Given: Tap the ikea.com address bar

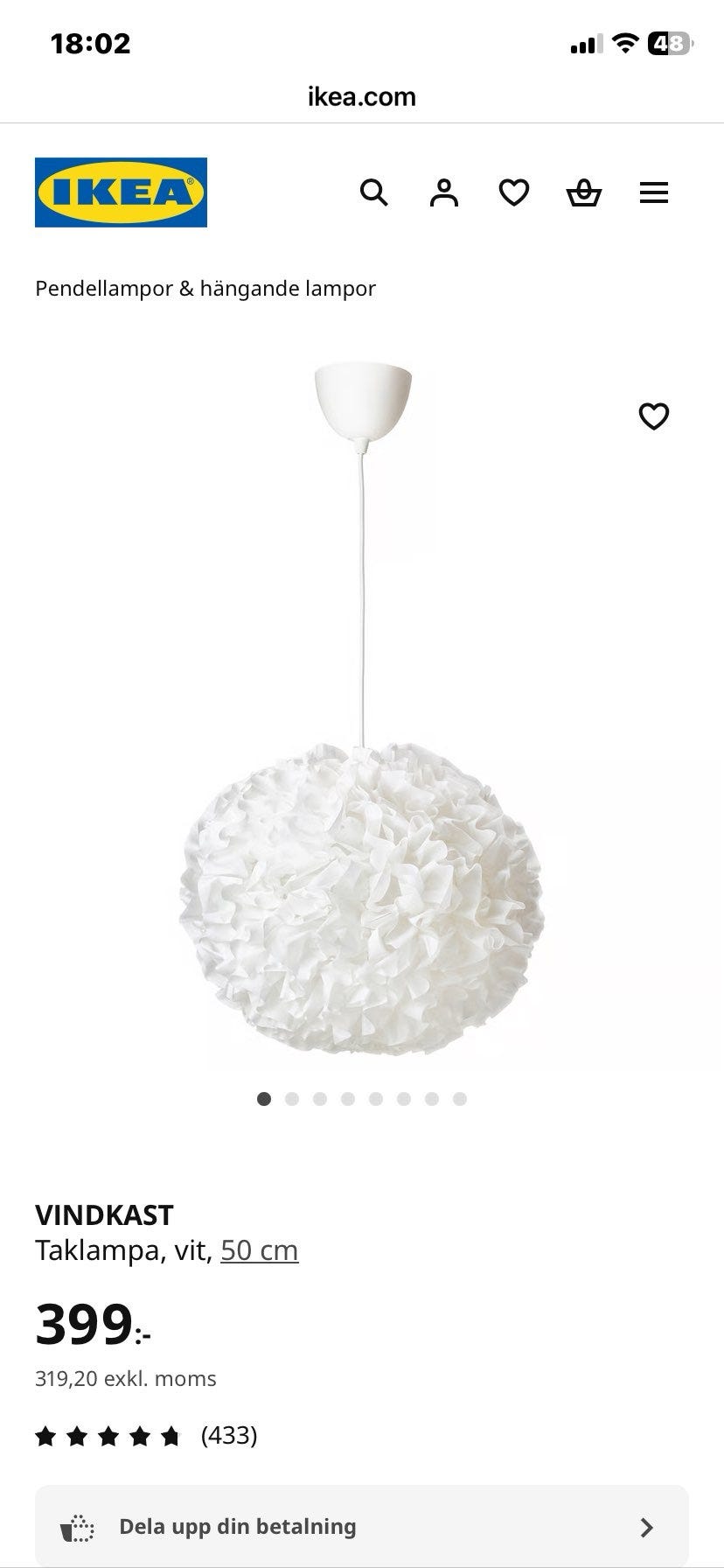Looking at the screenshot, I should pos(362,96).
